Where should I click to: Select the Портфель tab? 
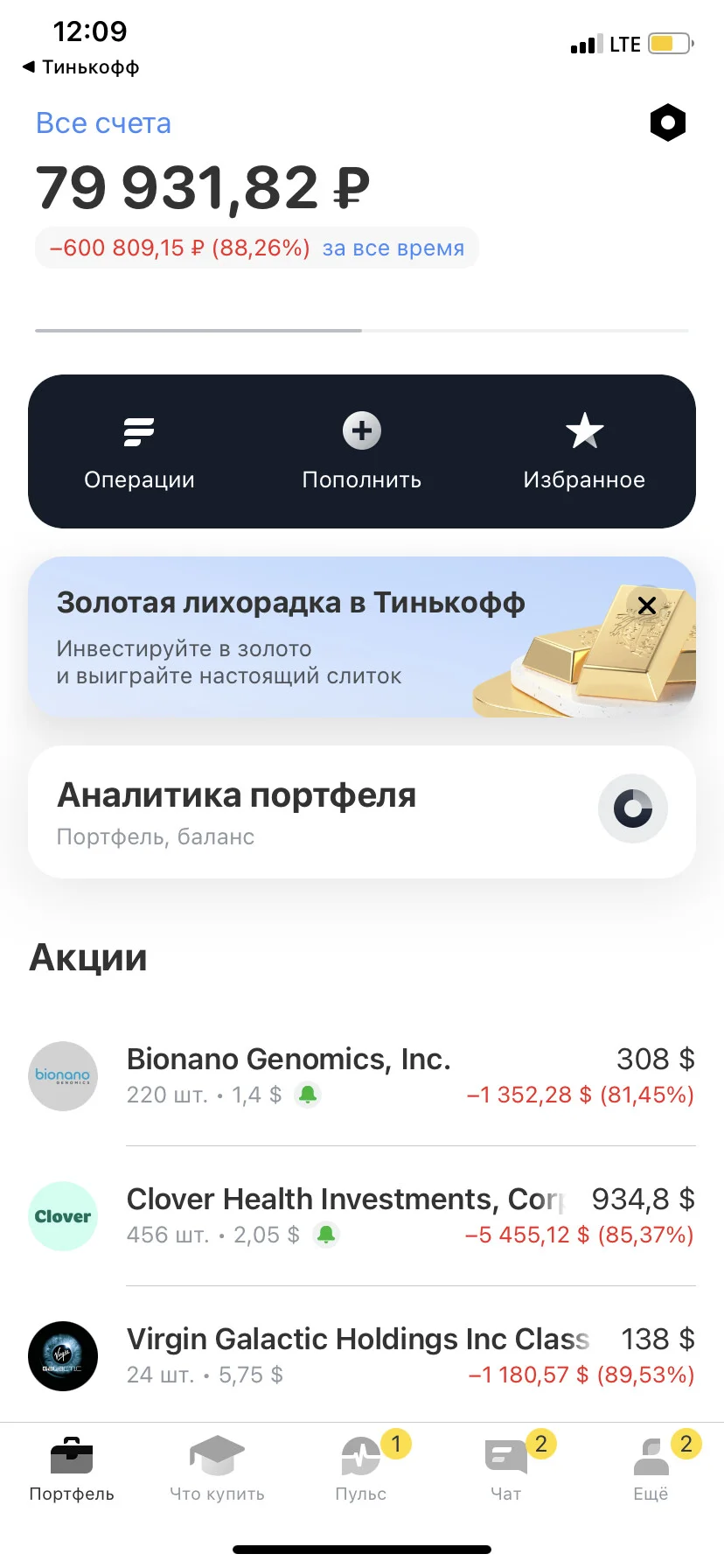coord(72,1469)
